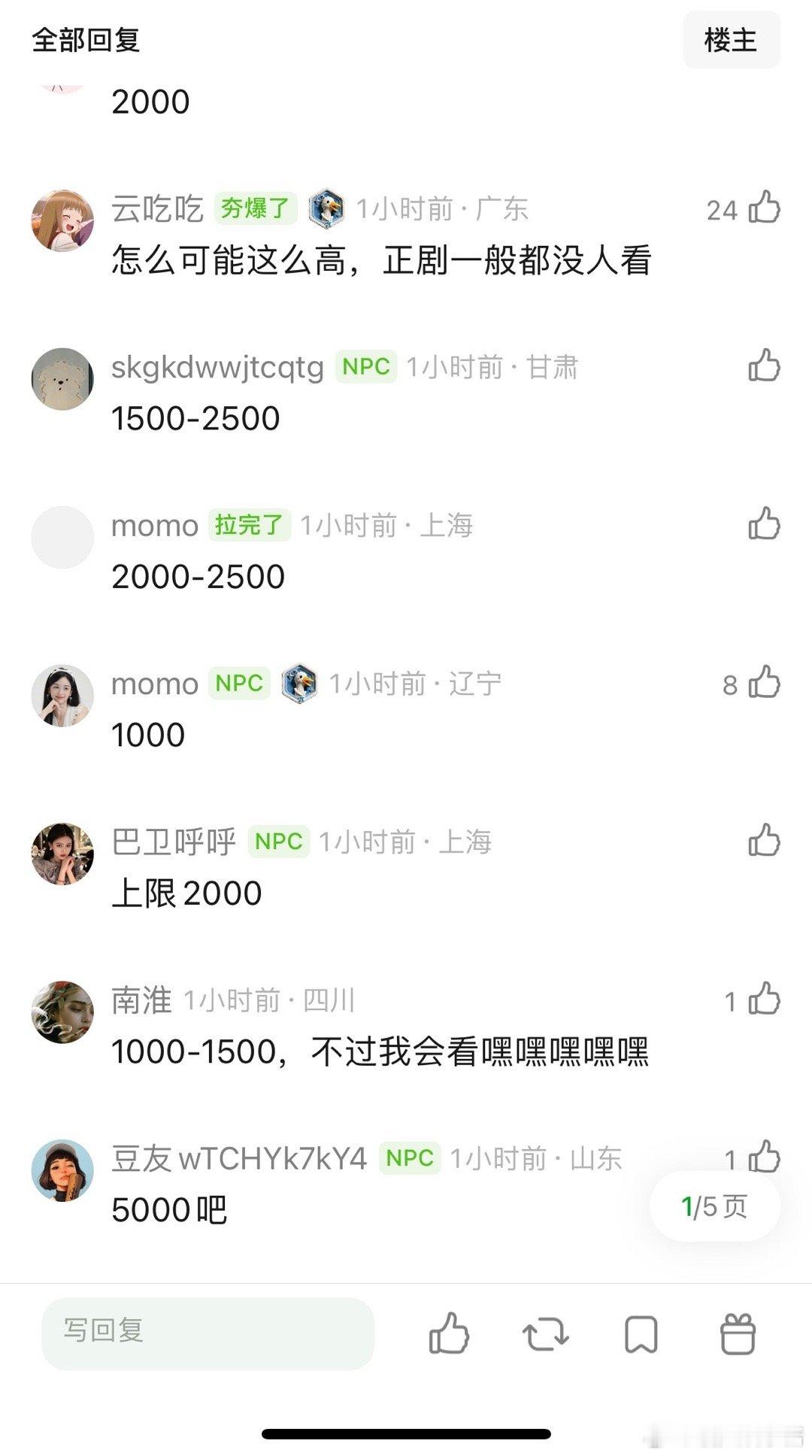Tap the duck medal badge beside momo
The image size is (812, 1456).
coord(300,683)
